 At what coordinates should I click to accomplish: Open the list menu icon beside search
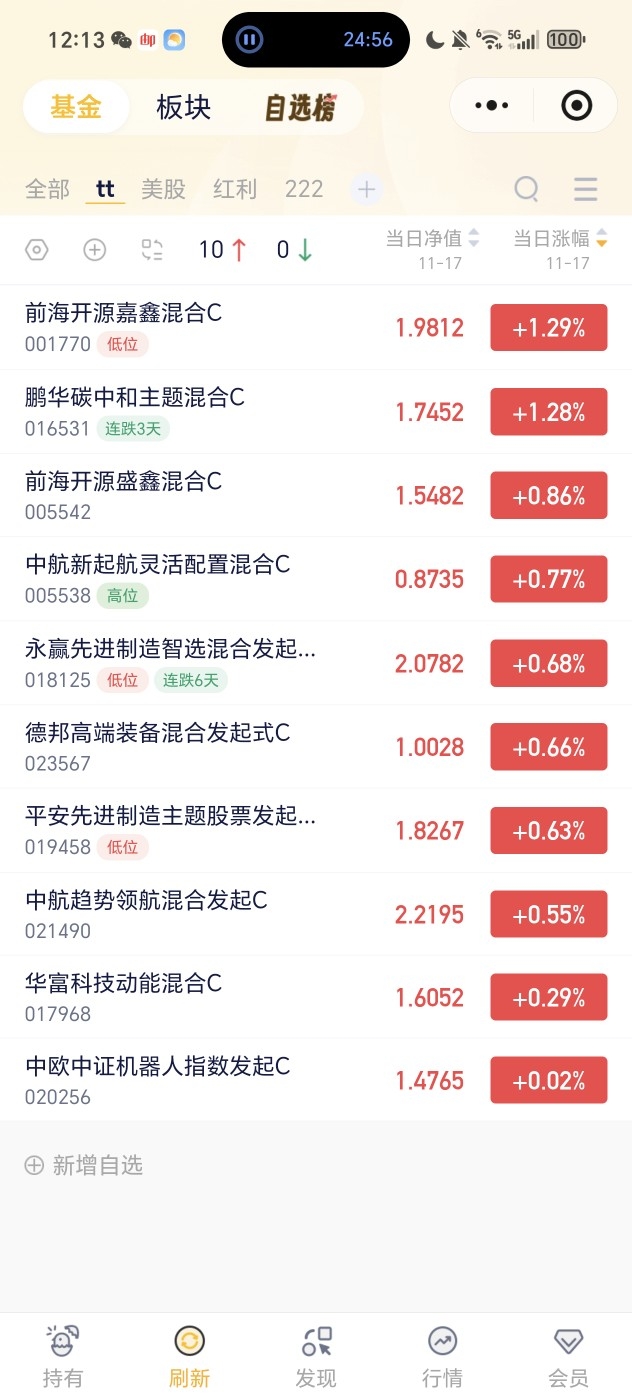click(x=585, y=189)
